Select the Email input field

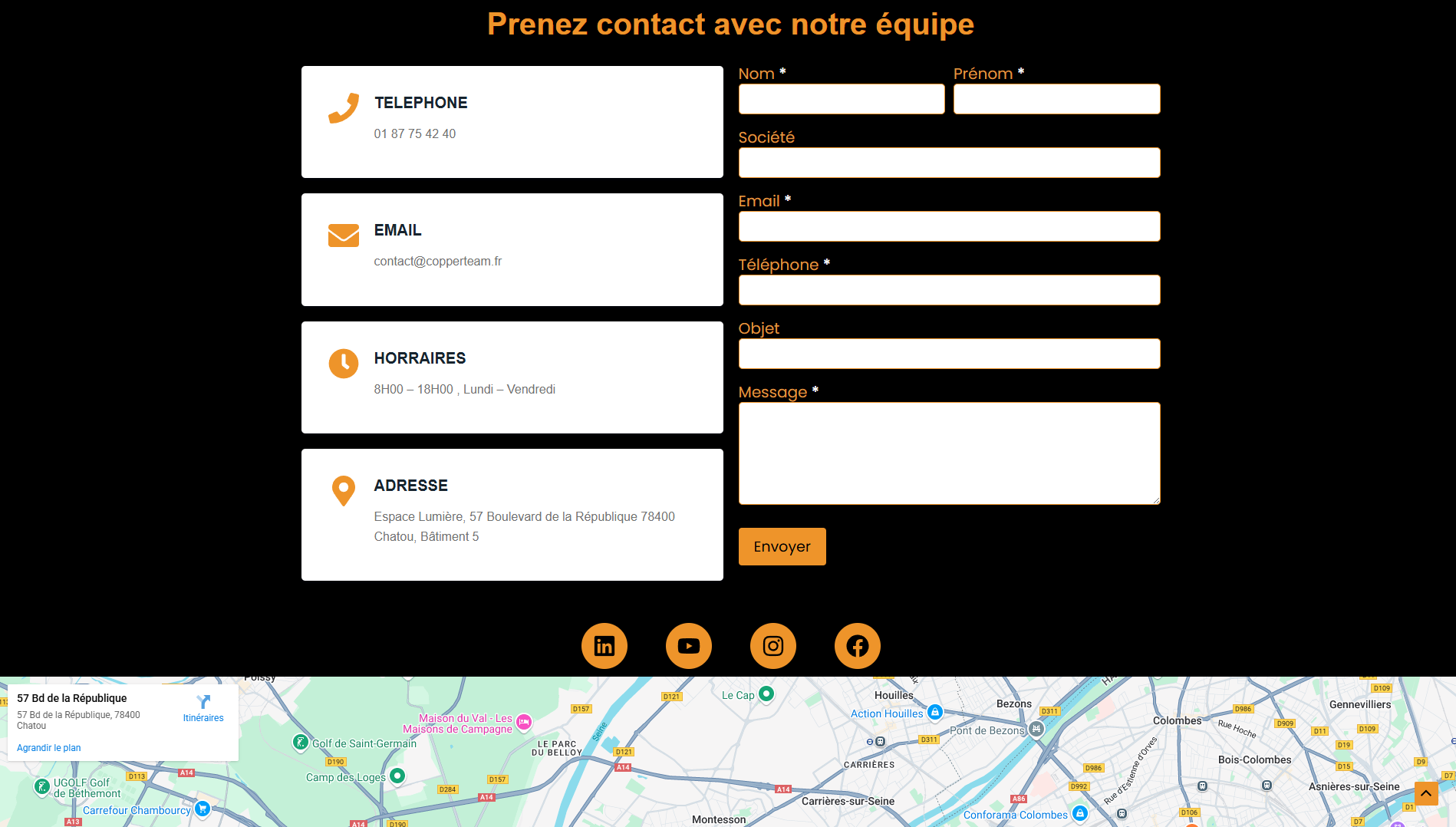coord(948,226)
